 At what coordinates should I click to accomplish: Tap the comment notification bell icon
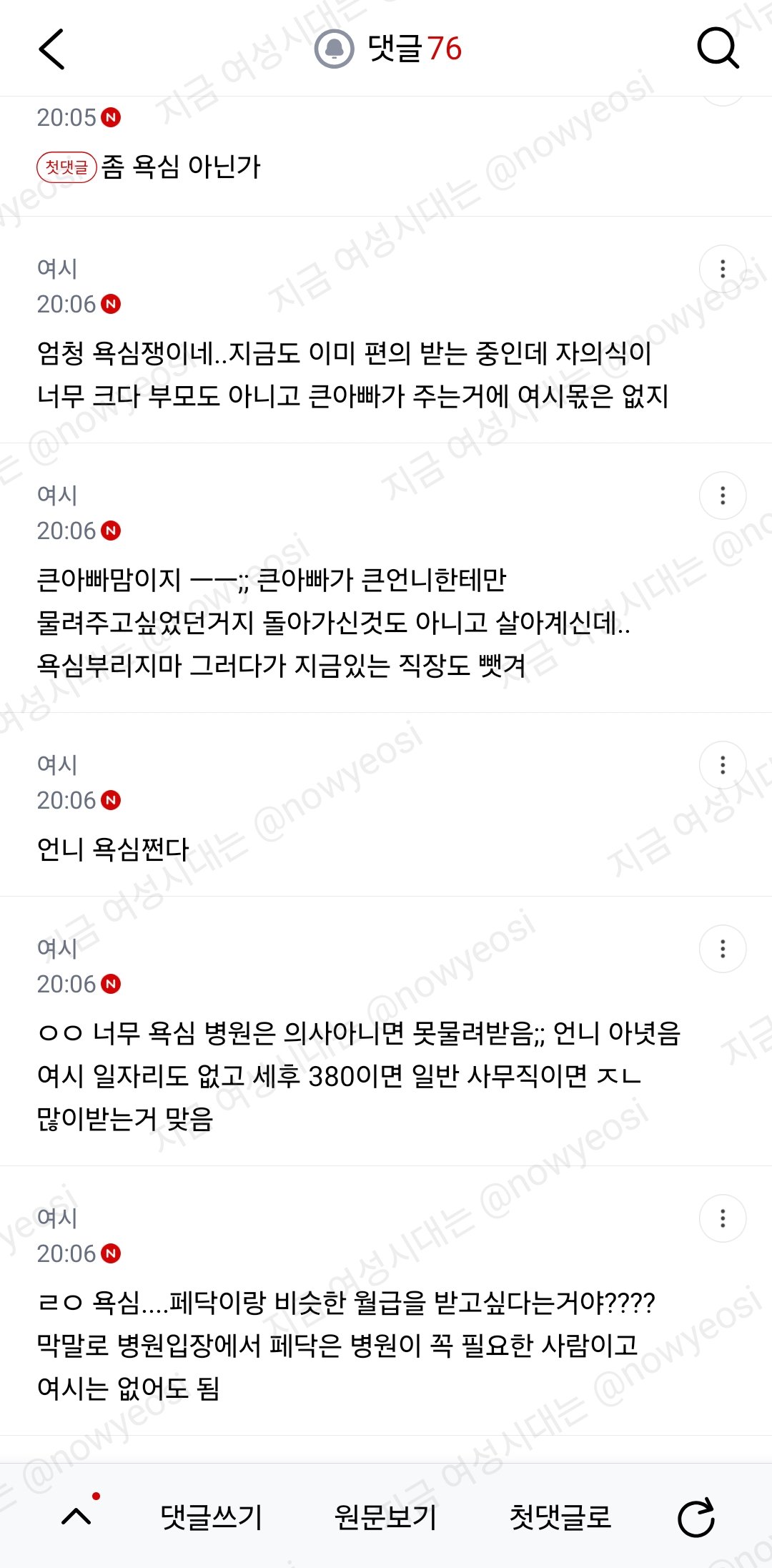pos(335,49)
